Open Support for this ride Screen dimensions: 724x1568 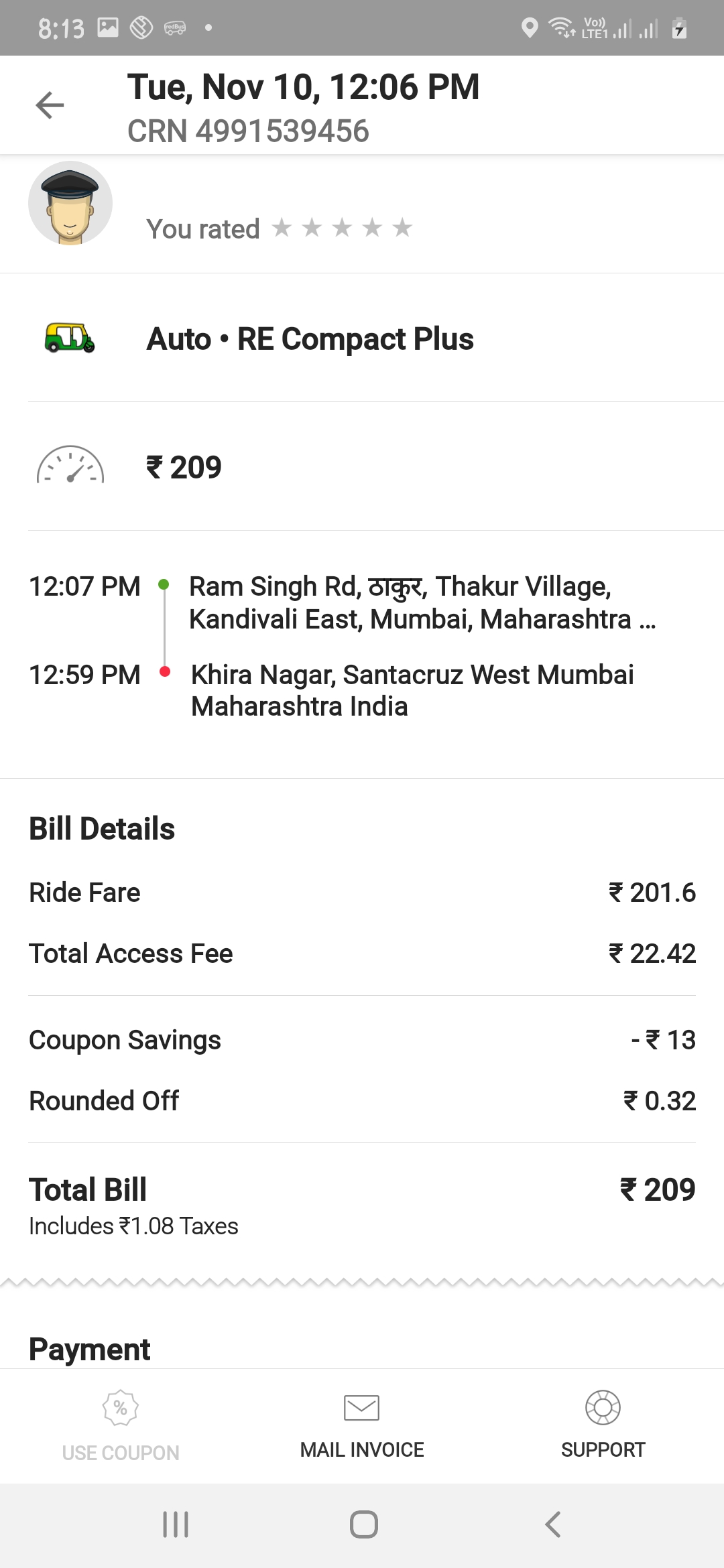603,1425
